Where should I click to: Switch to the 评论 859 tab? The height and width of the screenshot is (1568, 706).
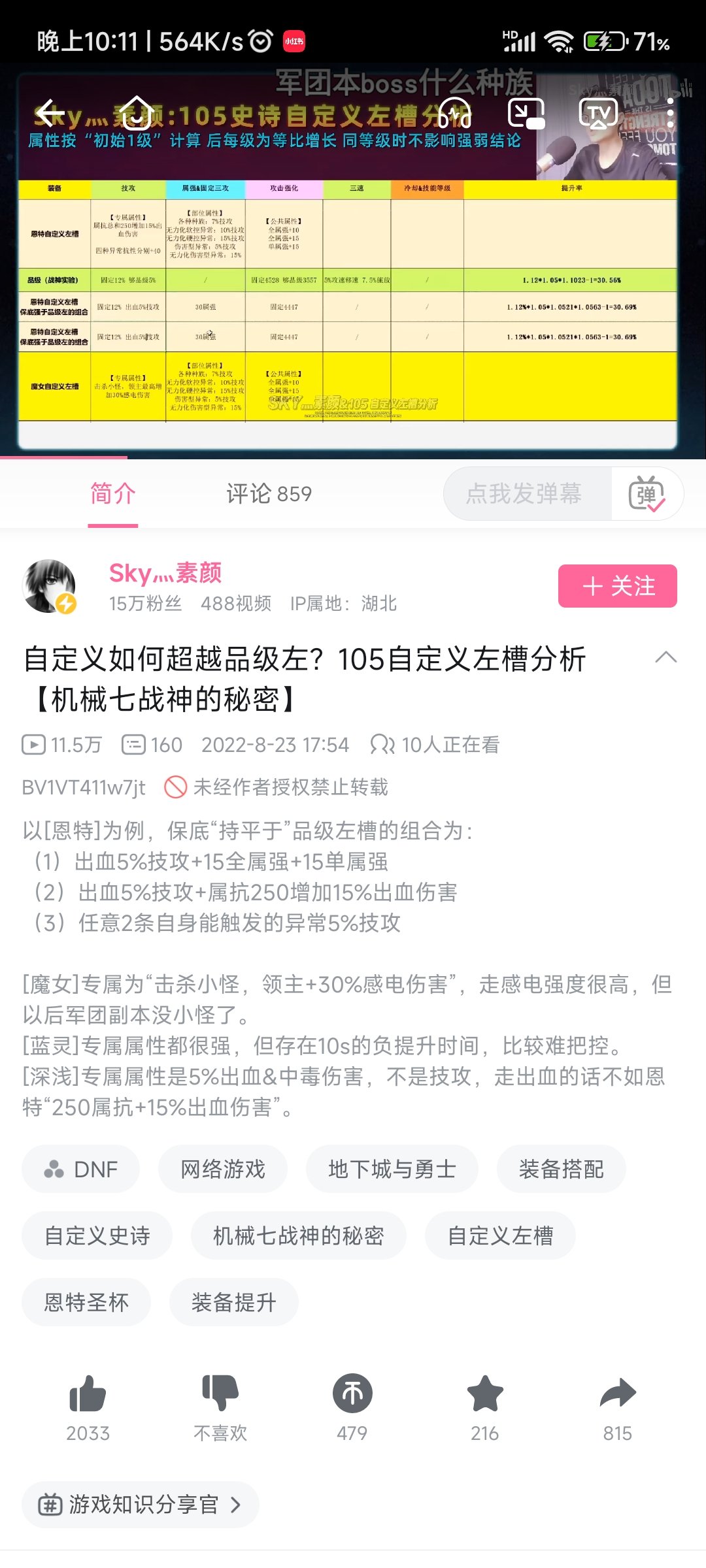[269, 494]
